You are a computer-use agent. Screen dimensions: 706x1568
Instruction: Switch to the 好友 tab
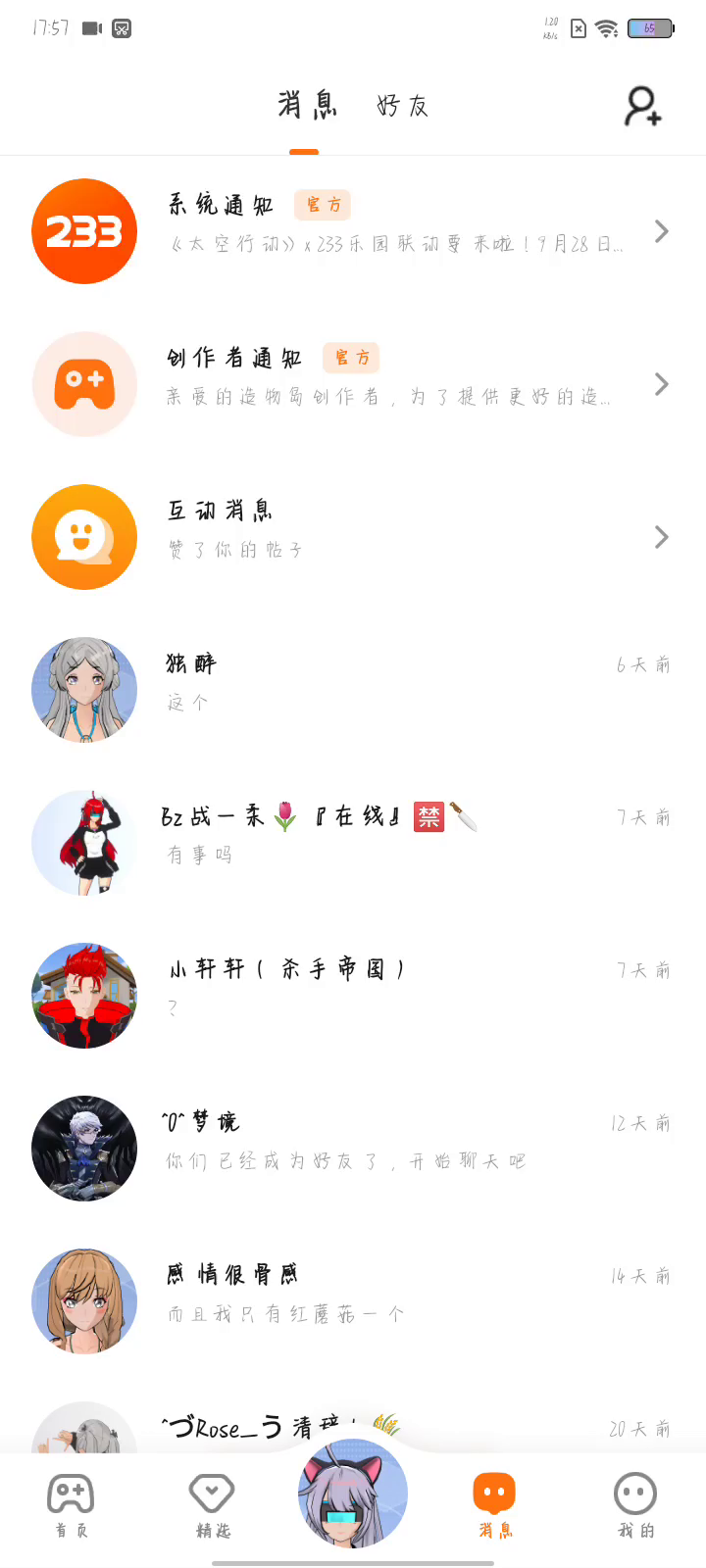point(402,106)
